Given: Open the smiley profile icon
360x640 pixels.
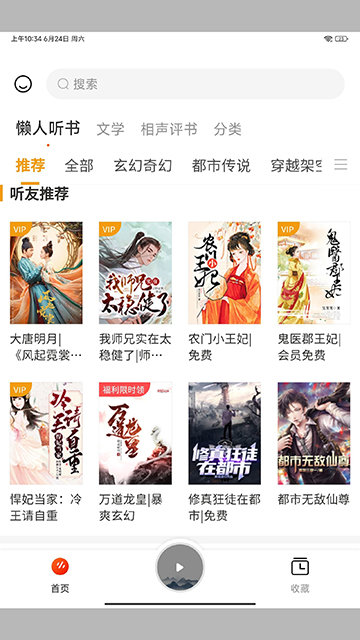Looking at the screenshot, I should 23,84.
